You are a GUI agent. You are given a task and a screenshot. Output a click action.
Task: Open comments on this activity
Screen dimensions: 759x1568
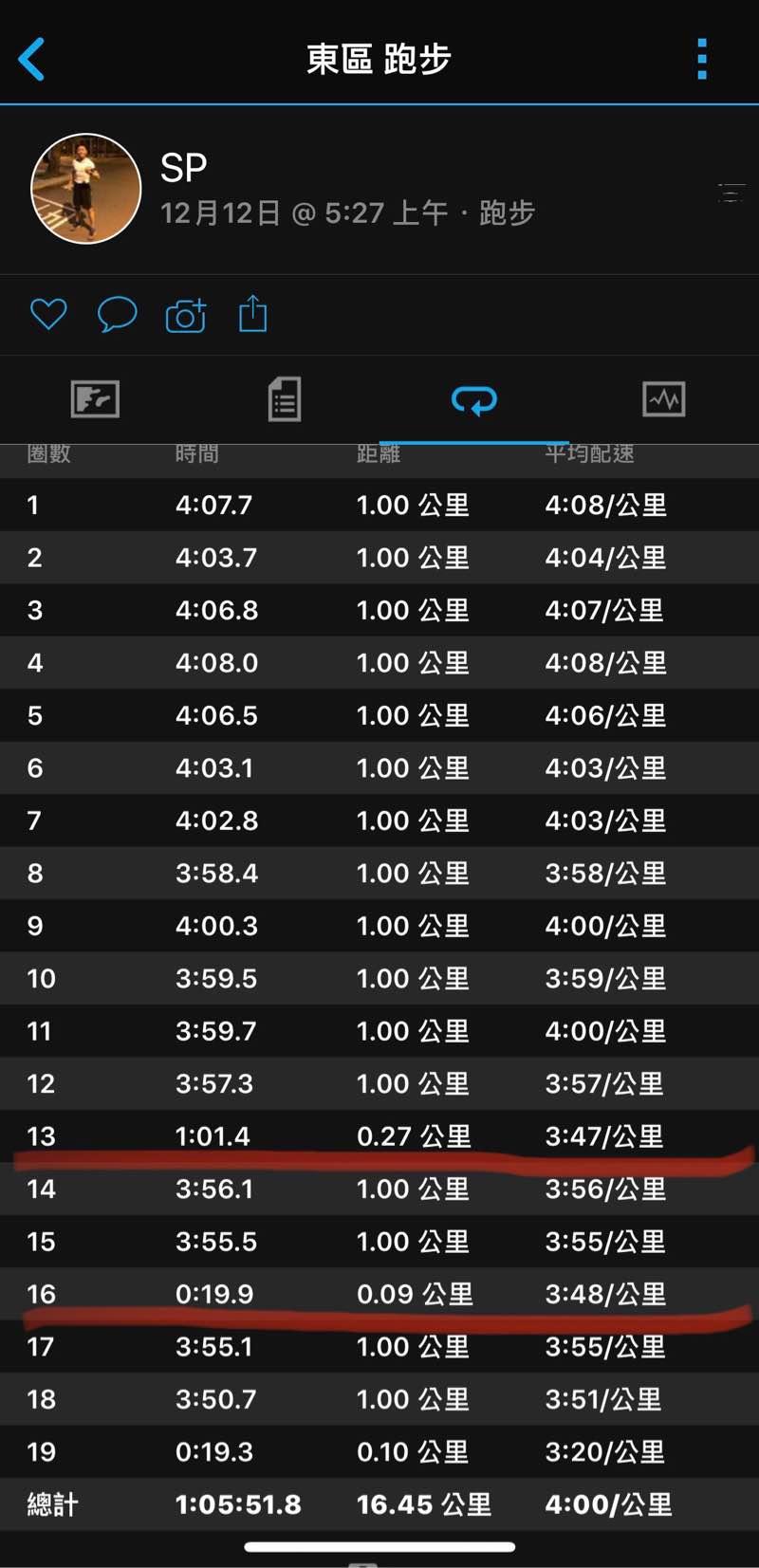click(x=118, y=314)
